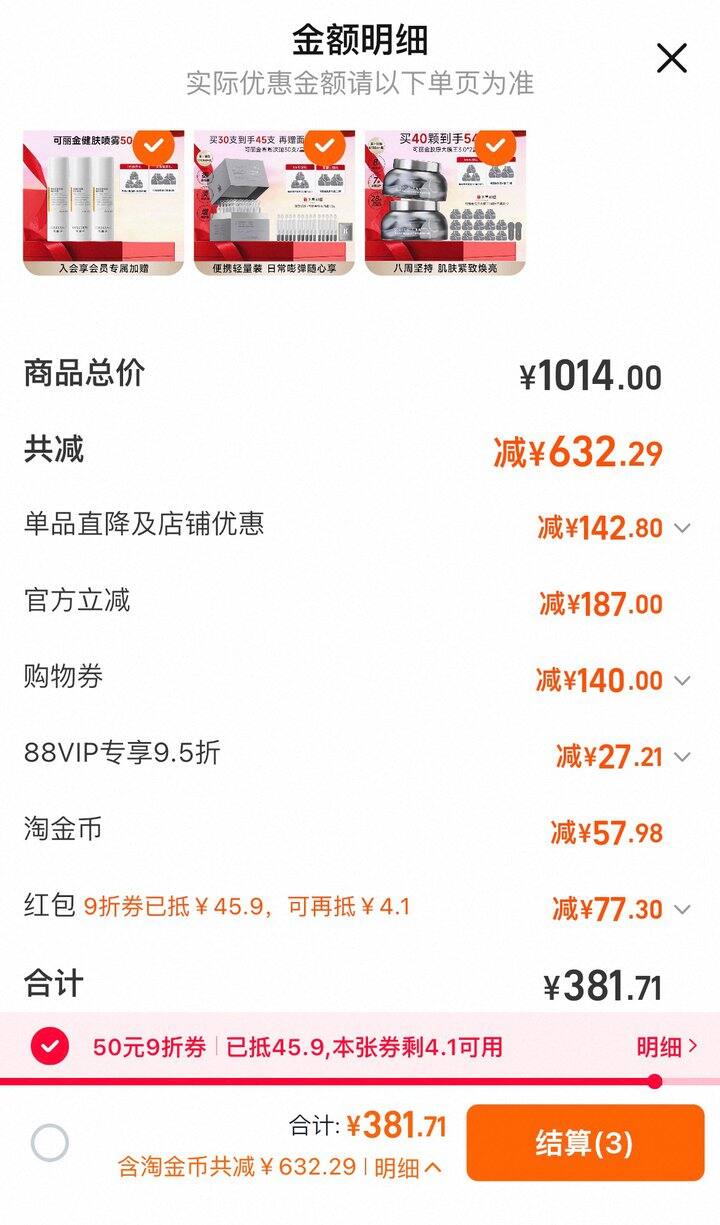Uncheck the 便携轻量装 product thumbnail
This screenshot has height=1225, width=720.
point(324,146)
